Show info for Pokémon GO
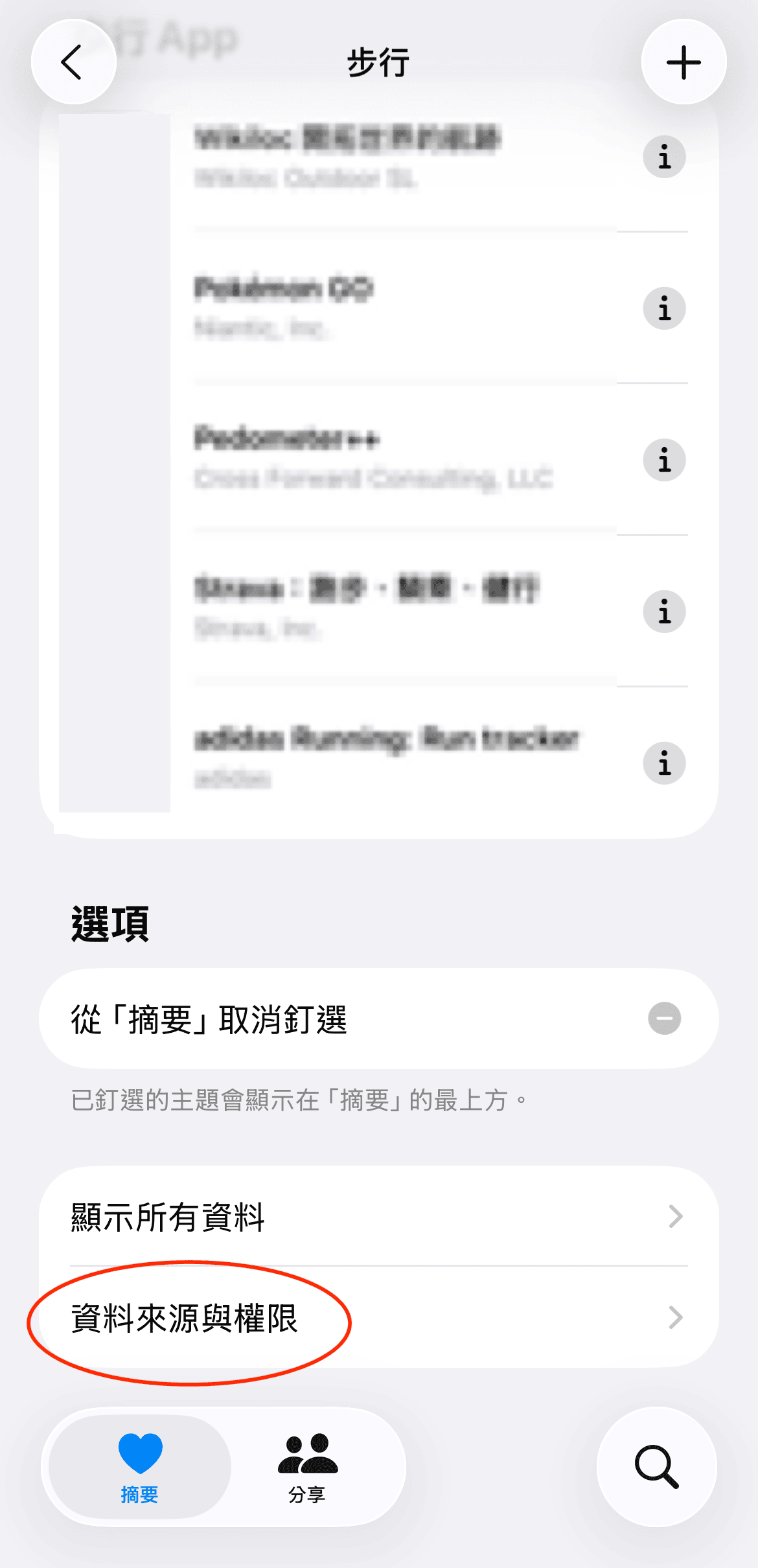Image resolution: width=758 pixels, height=1568 pixels. [664, 308]
